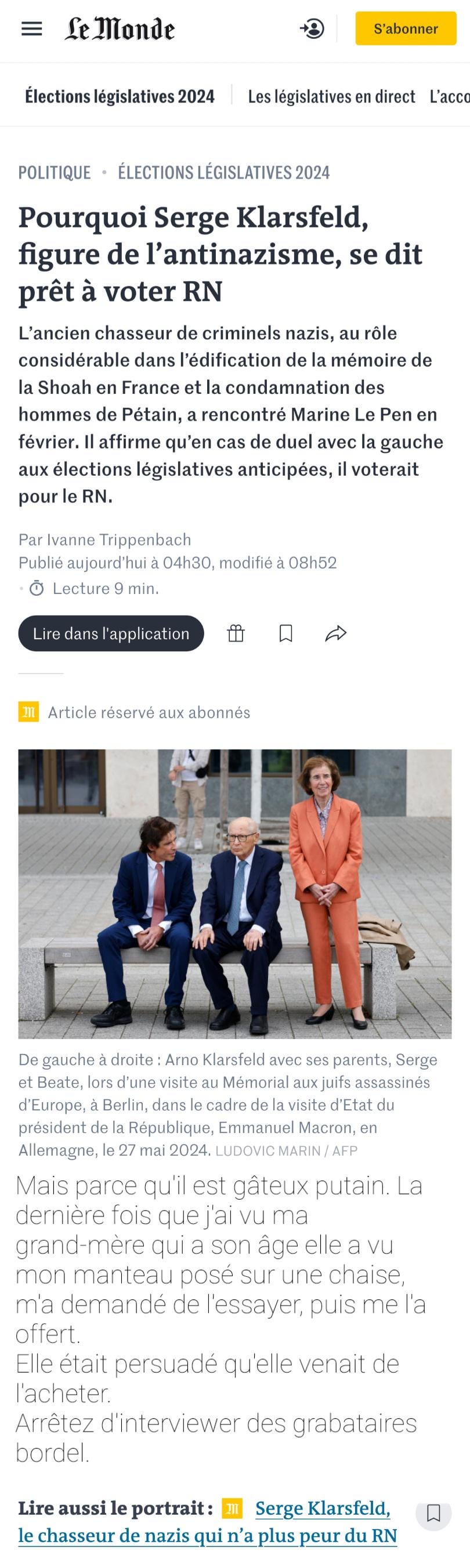The width and height of the screenshot is (470, 1568).
Task: Open Élections législatives 2024 section
Action: (120, 96)
